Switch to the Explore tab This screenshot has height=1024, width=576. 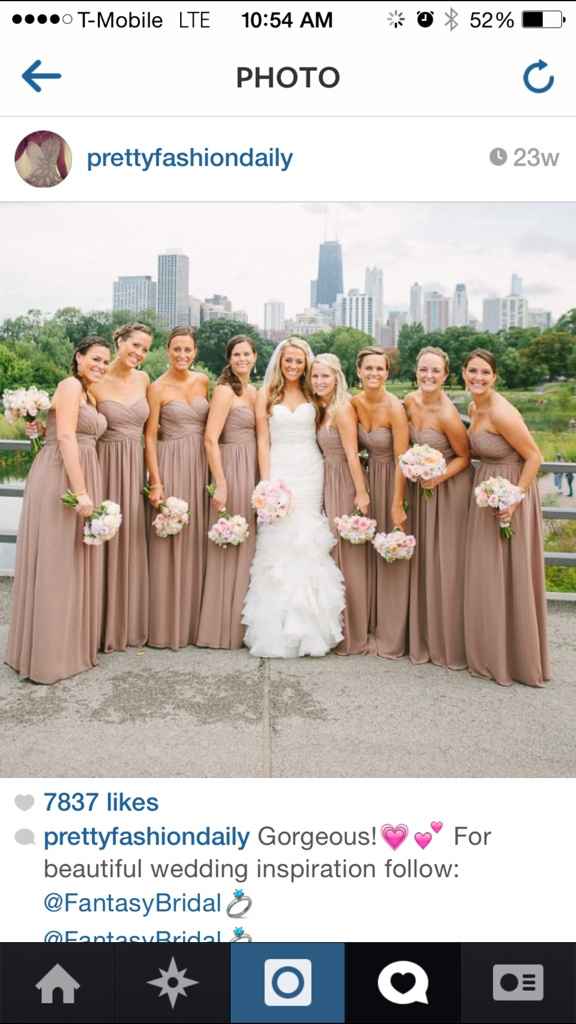coord(172,983)
